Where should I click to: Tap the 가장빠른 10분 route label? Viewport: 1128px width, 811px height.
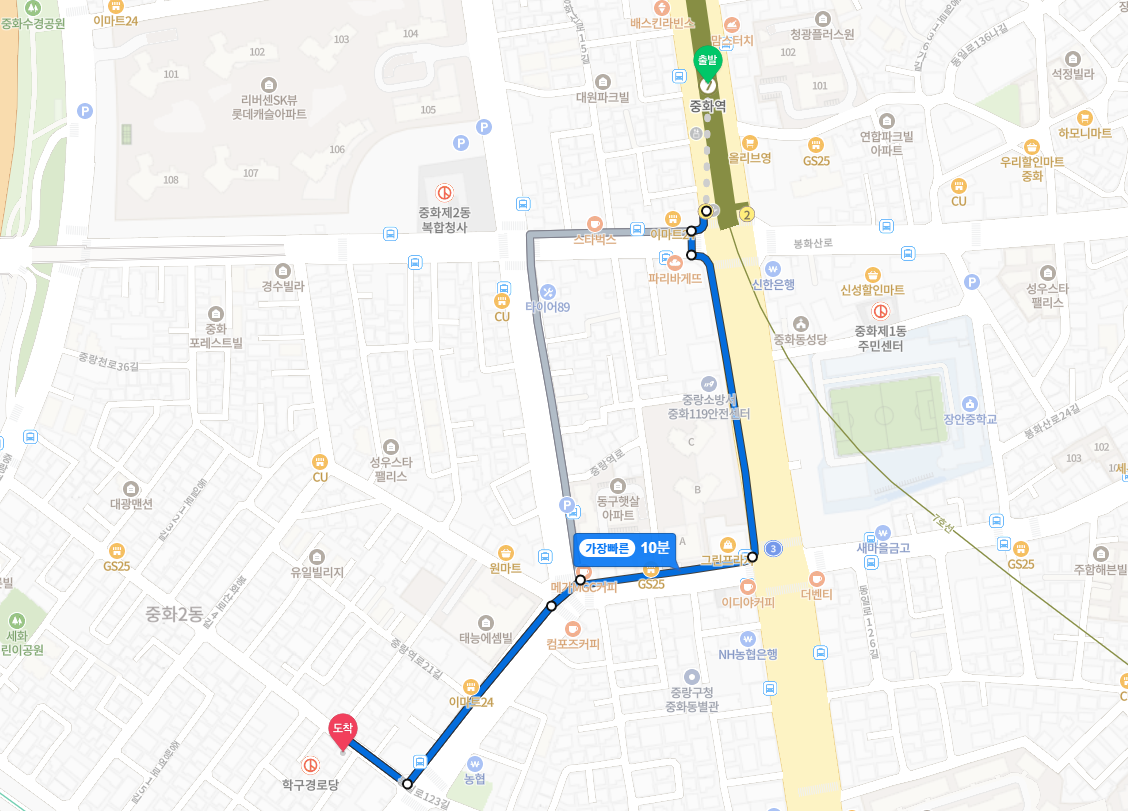coord(626,548)
